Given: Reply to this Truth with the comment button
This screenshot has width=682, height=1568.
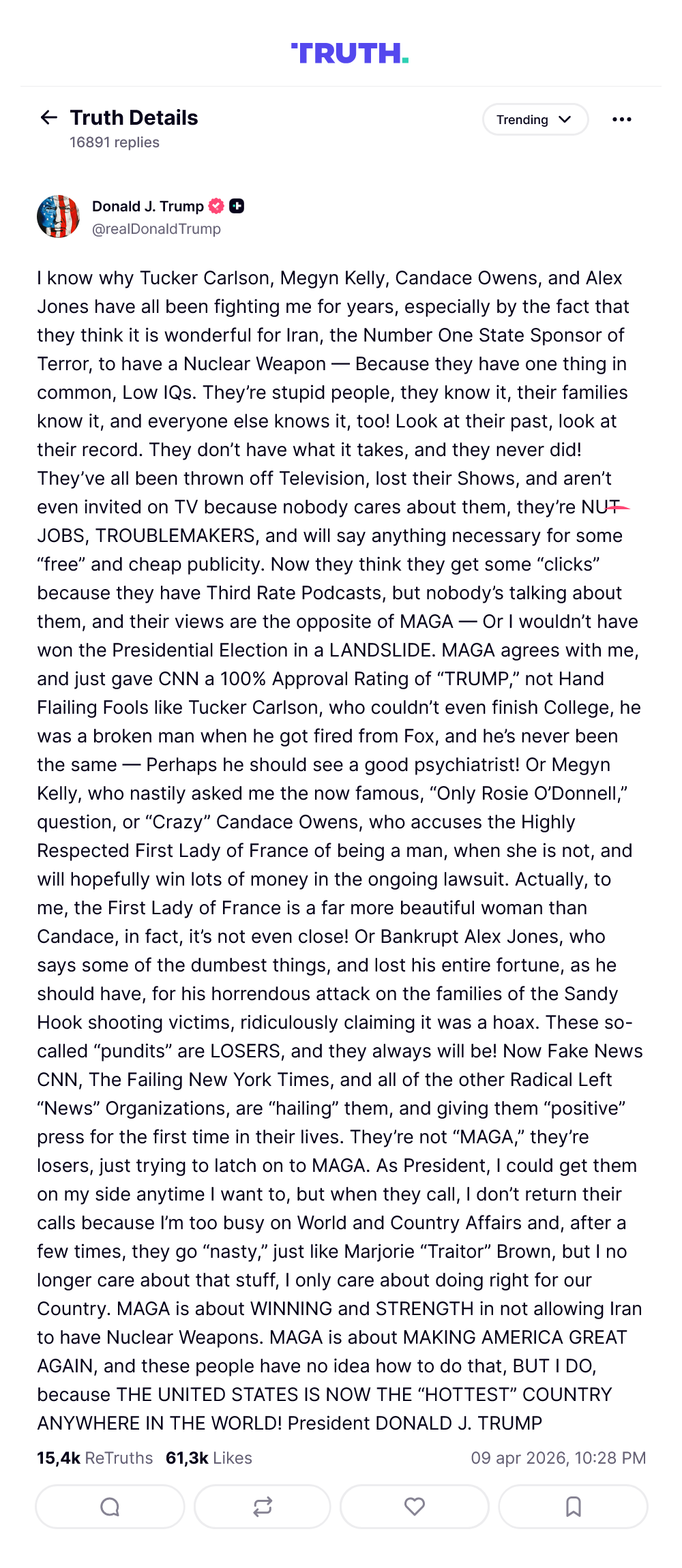Looking at the screenshot, I should coord(110,1507).
